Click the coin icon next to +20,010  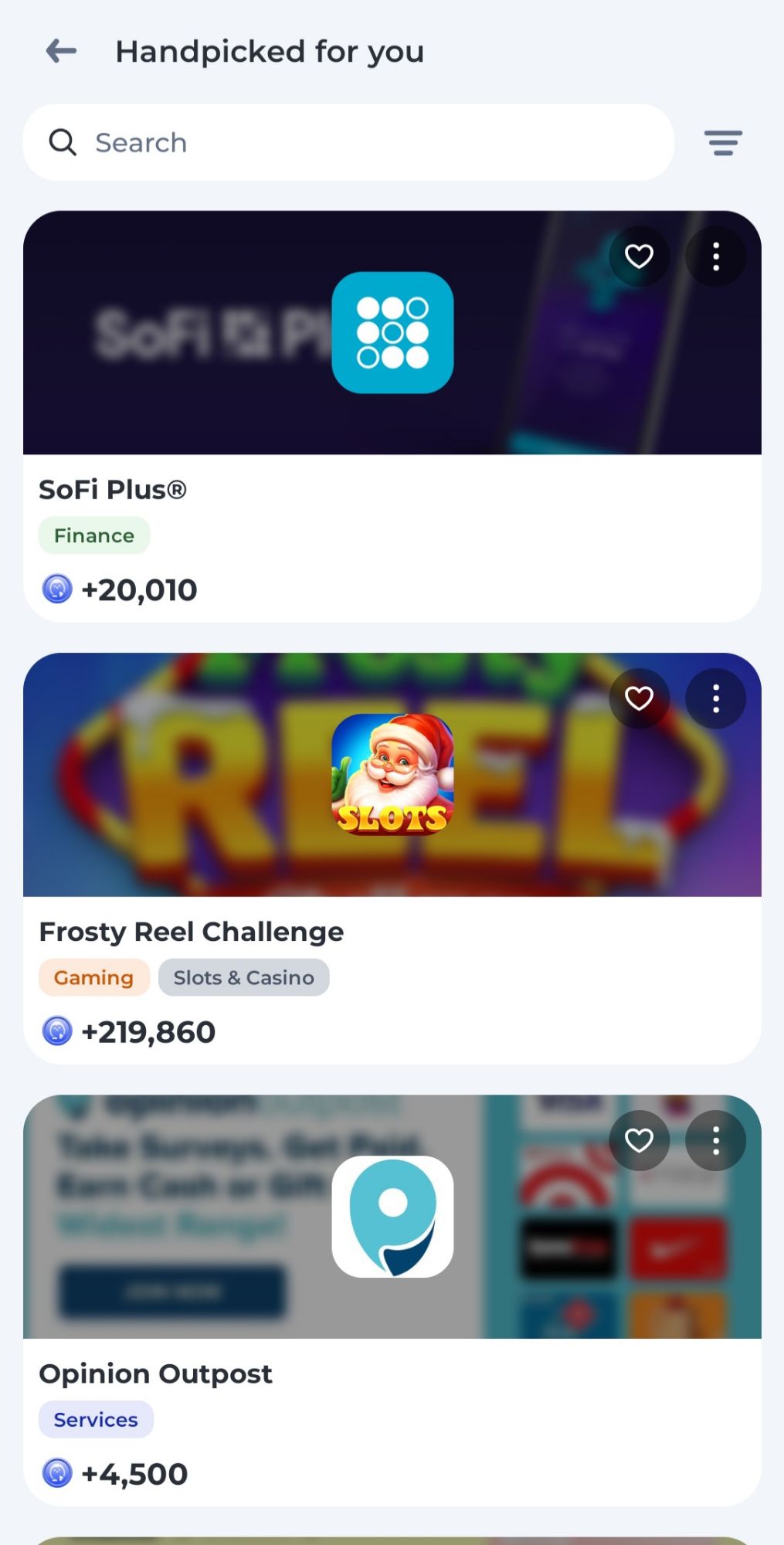(x=56, y=589)
